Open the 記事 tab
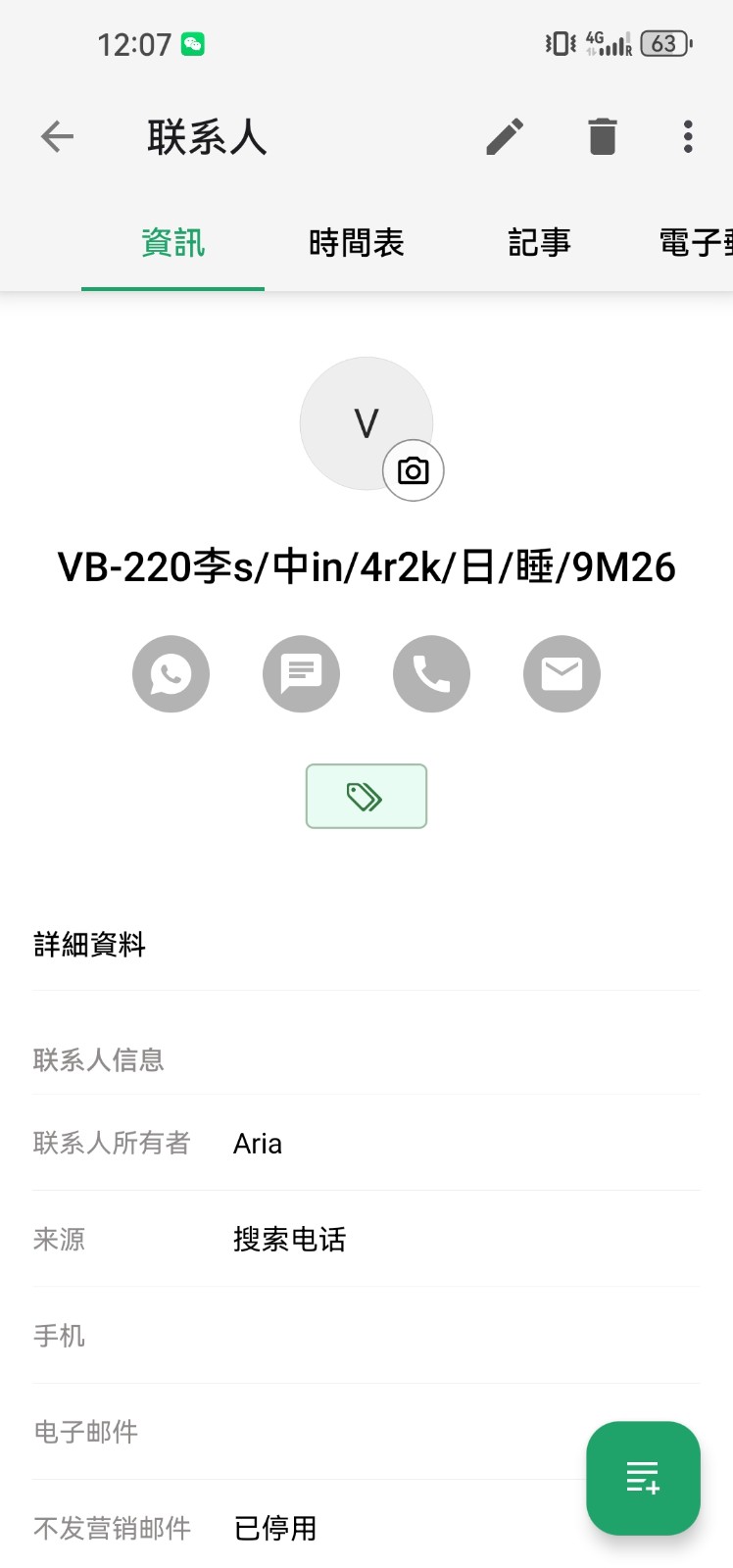 [x=539, y=243]
